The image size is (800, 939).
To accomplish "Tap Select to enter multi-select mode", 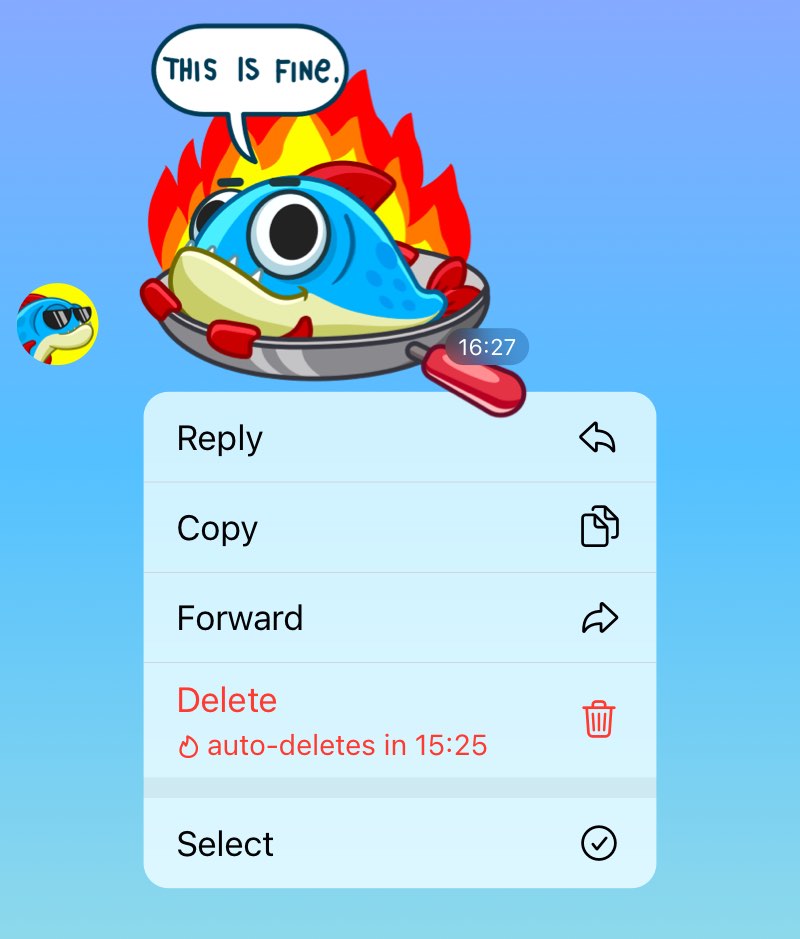I will (x=399, y=843).
